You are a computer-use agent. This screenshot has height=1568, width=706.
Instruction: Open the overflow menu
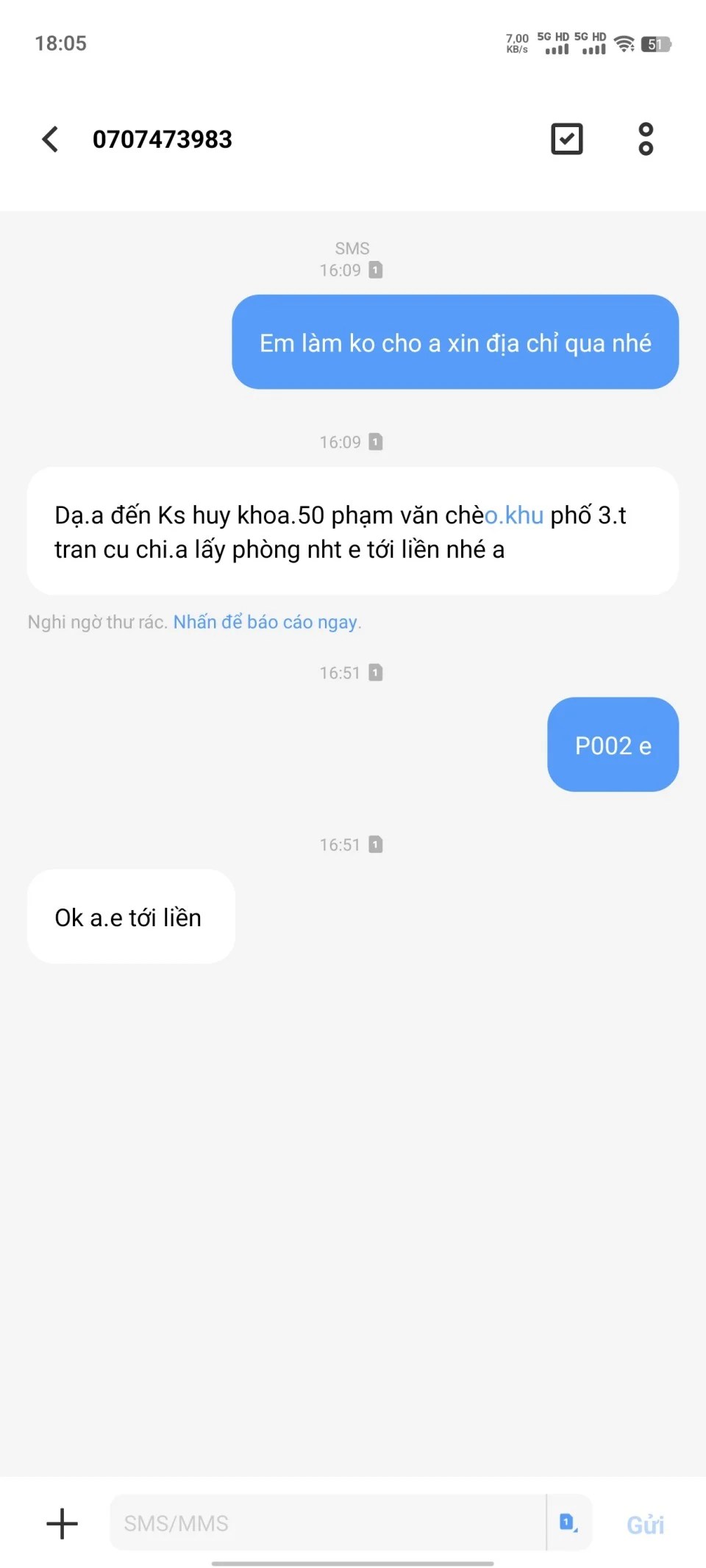click(646, 139)
